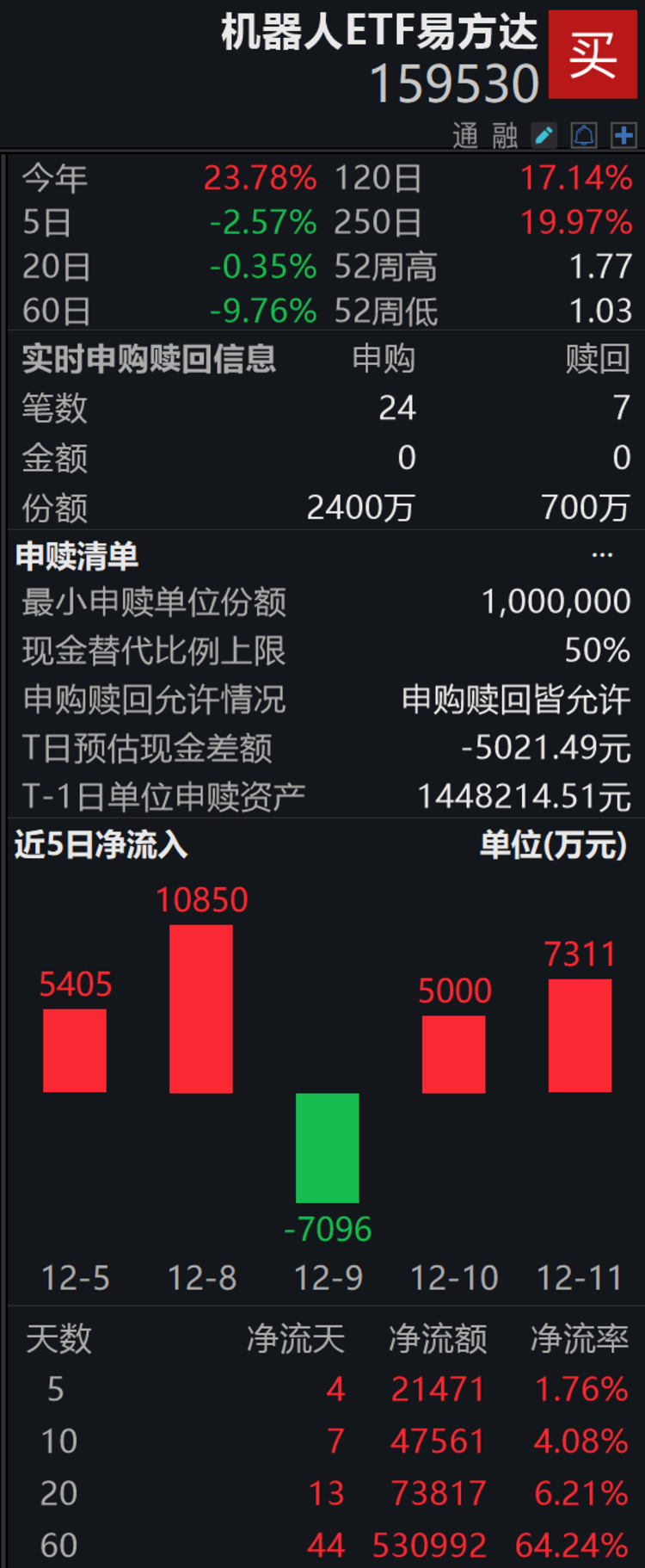This screenshot has width=645, height=1568.
Task: Tap the red 买 buy button
Action: (x=593, y=55)
